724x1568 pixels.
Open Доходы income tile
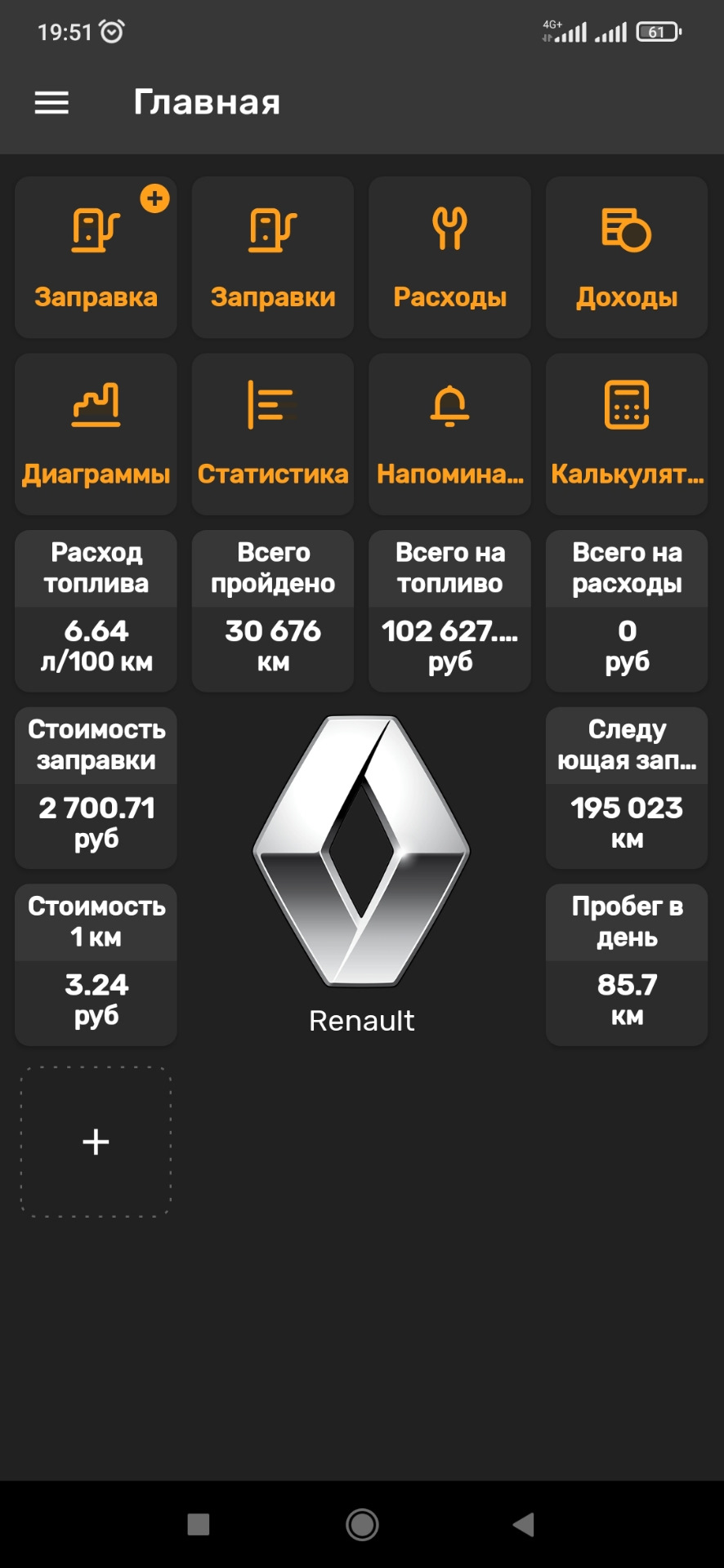(x=627, y=257)
